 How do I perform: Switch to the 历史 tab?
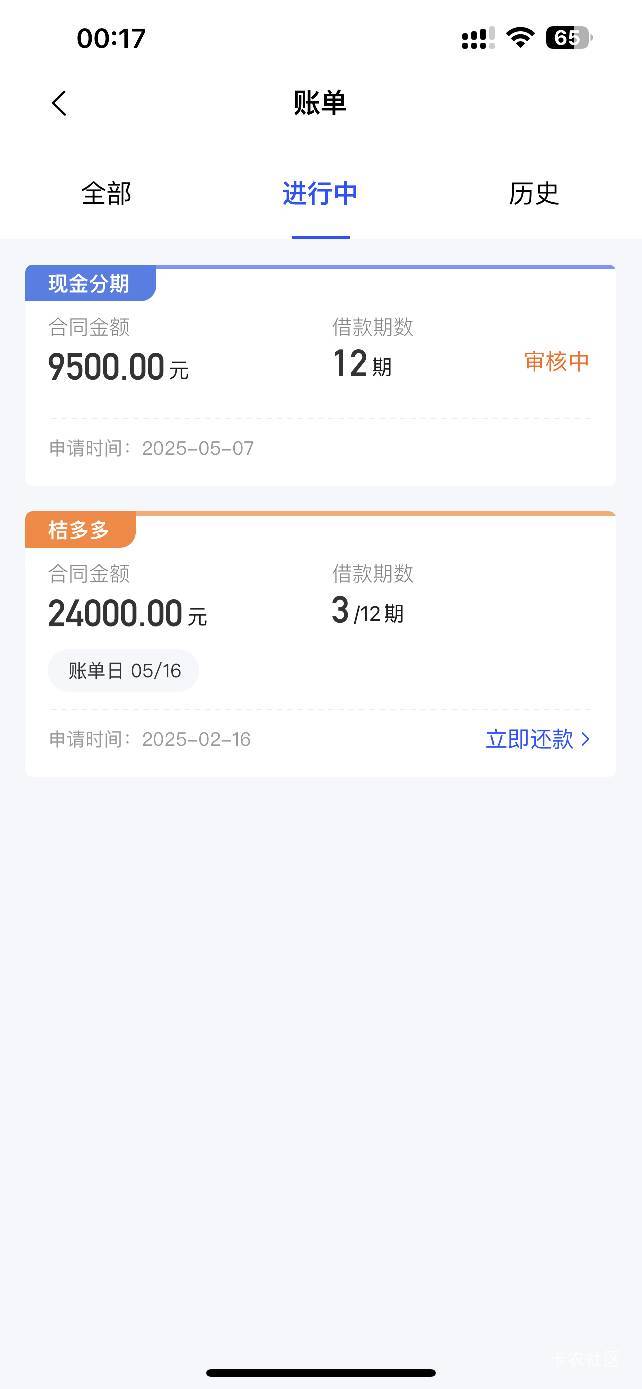coord(534,193)
